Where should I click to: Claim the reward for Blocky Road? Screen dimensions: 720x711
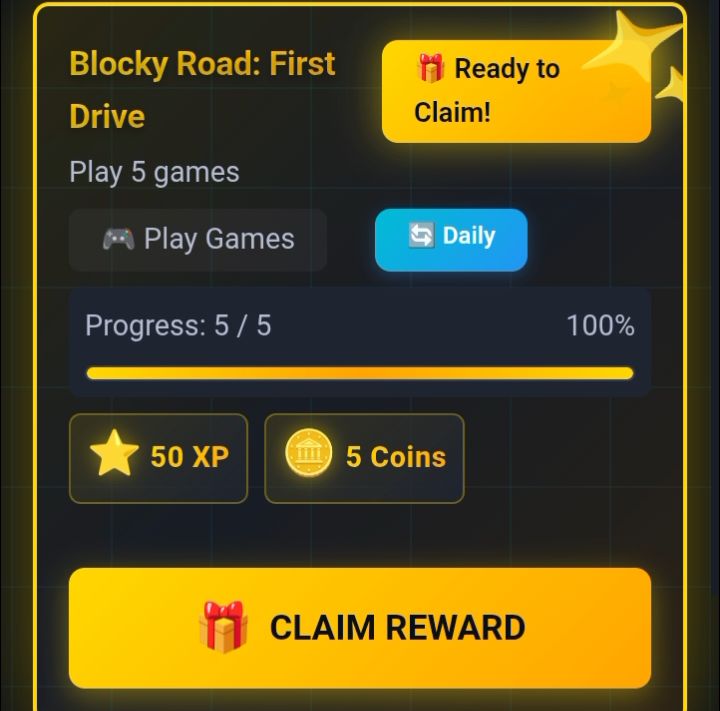point(360,628)
